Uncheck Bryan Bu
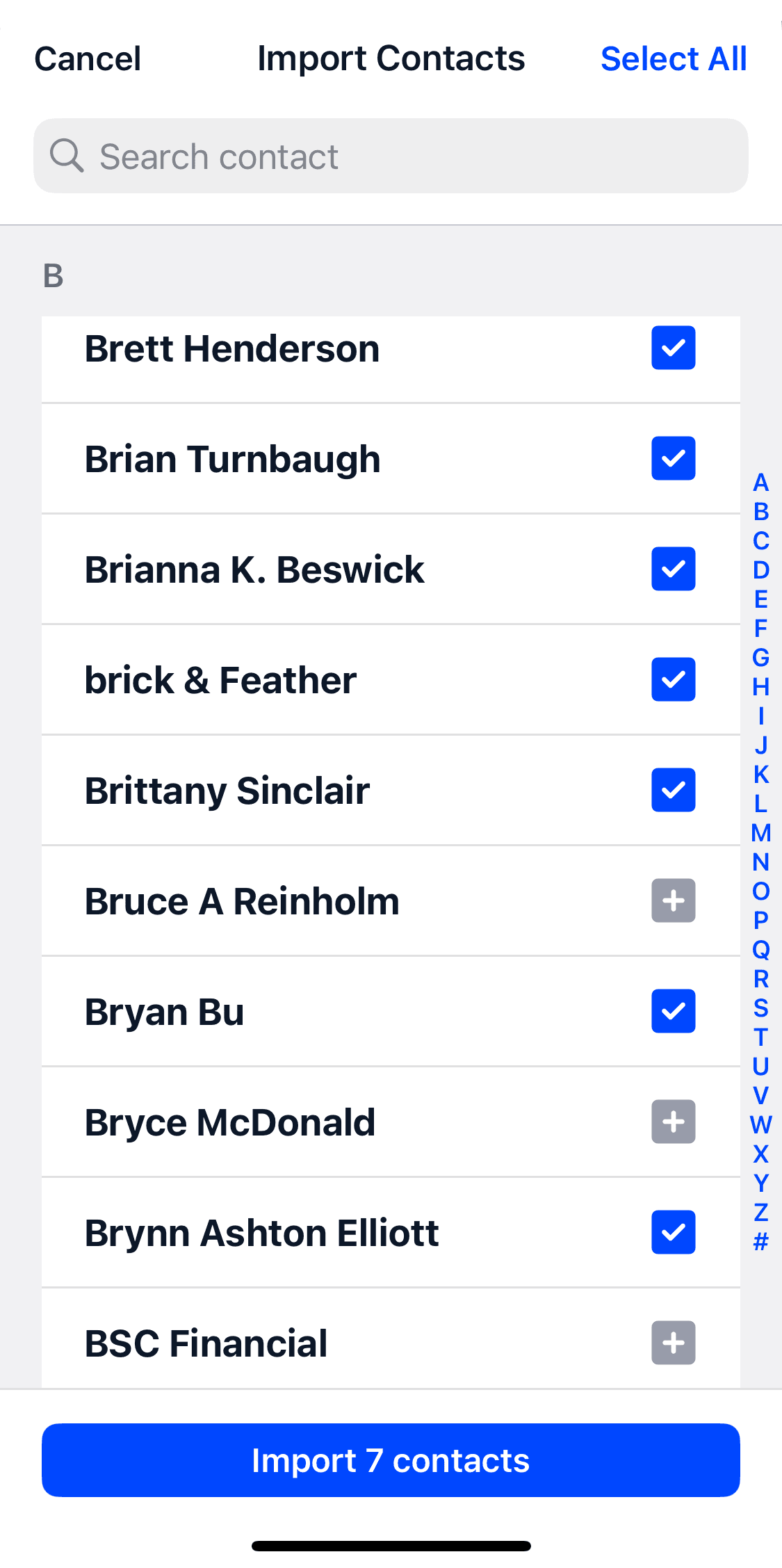The width and height of the screenshot is (782, 1568). 673,1011
